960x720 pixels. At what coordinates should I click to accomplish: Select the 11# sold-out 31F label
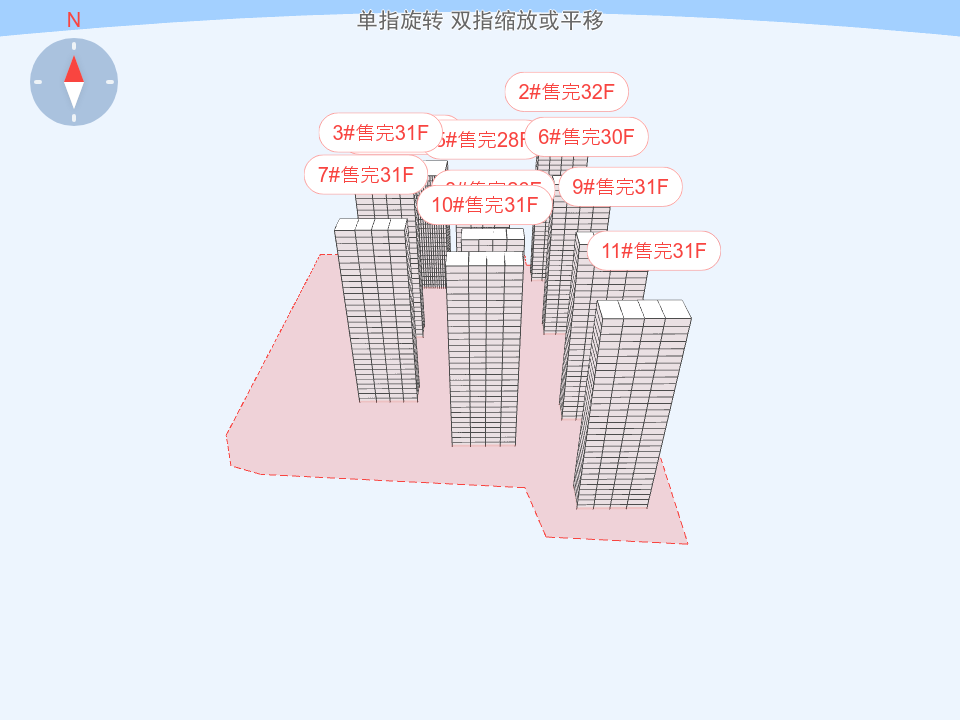[x=653, y=251]
